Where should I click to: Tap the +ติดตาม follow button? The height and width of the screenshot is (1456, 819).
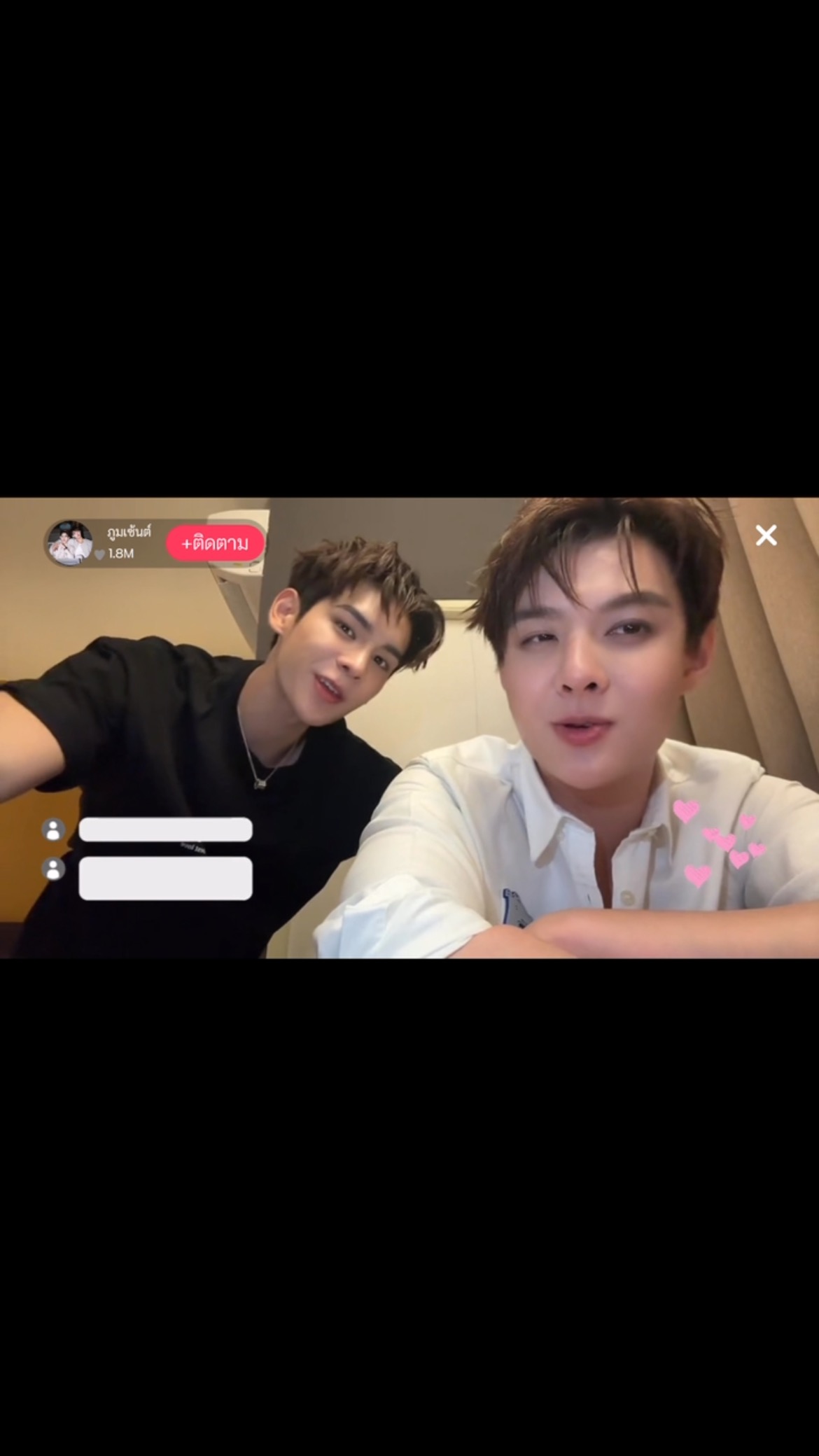point(215,543)
